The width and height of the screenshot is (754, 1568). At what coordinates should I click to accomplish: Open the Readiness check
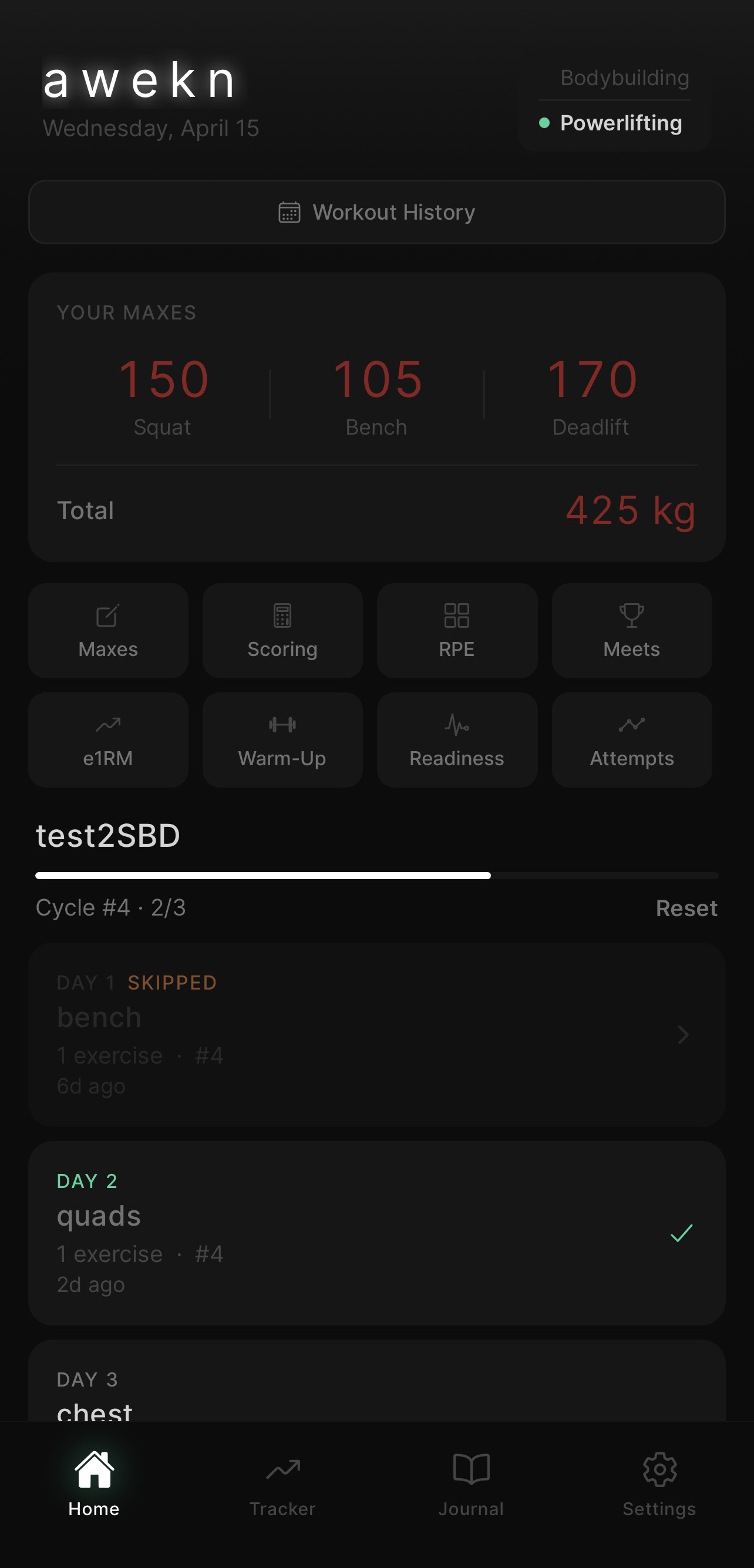click(x=456, y=739)
